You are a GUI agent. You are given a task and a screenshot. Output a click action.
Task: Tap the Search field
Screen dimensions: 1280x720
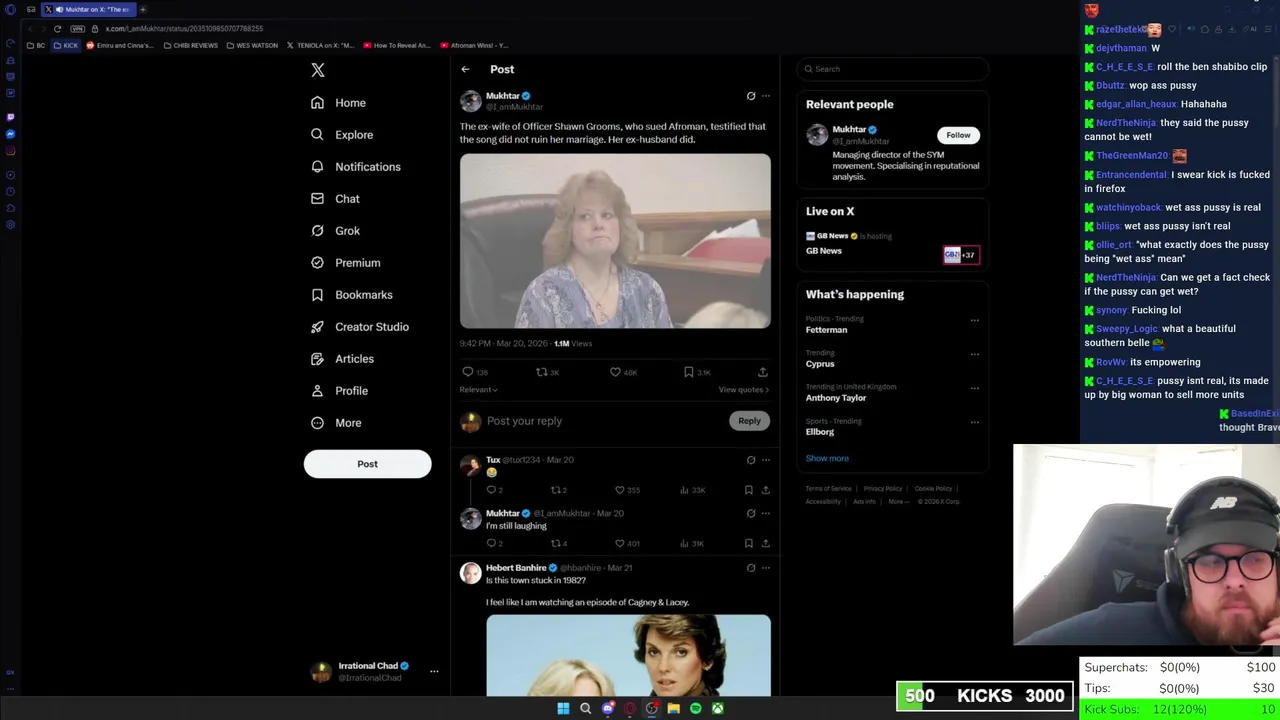click(x=893, y=69)
